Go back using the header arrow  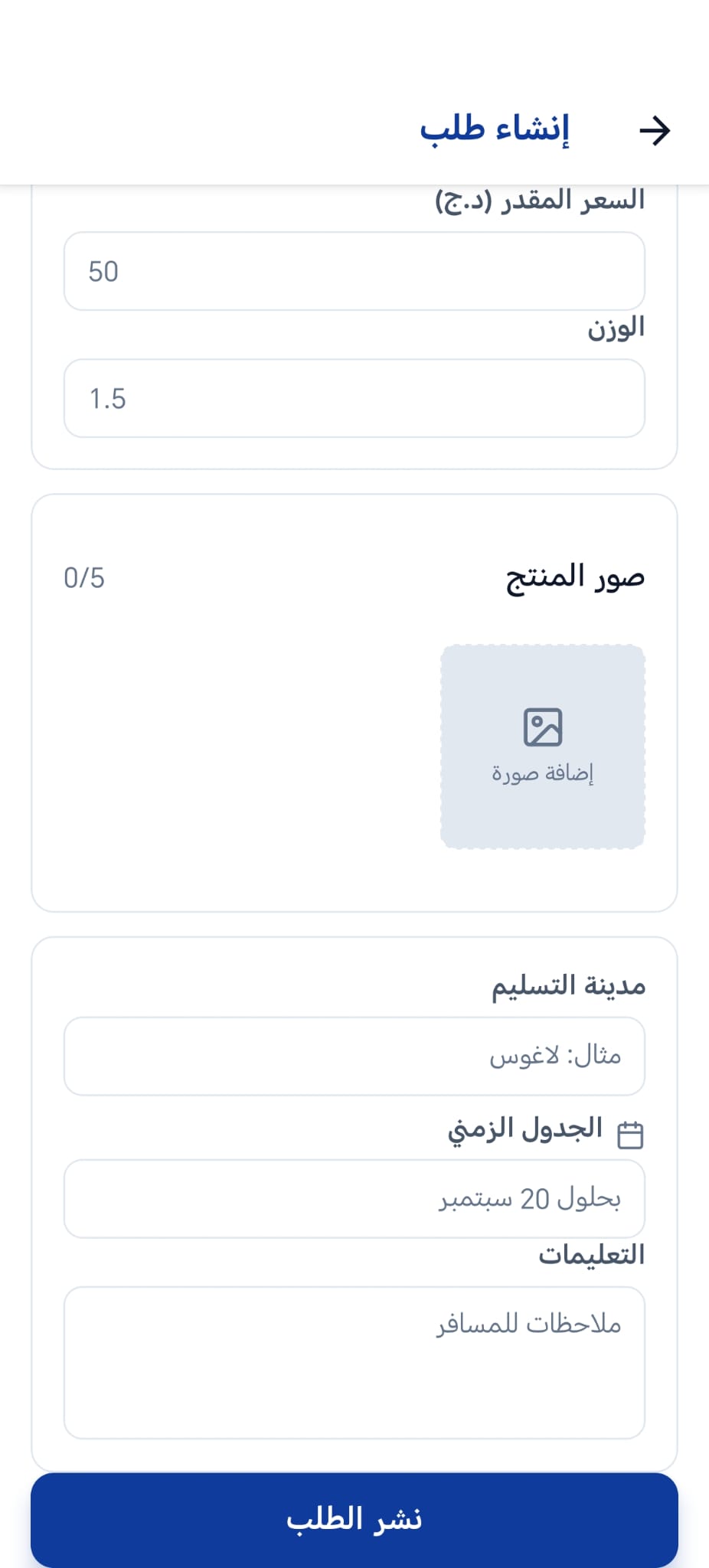[x=655, y=130]
